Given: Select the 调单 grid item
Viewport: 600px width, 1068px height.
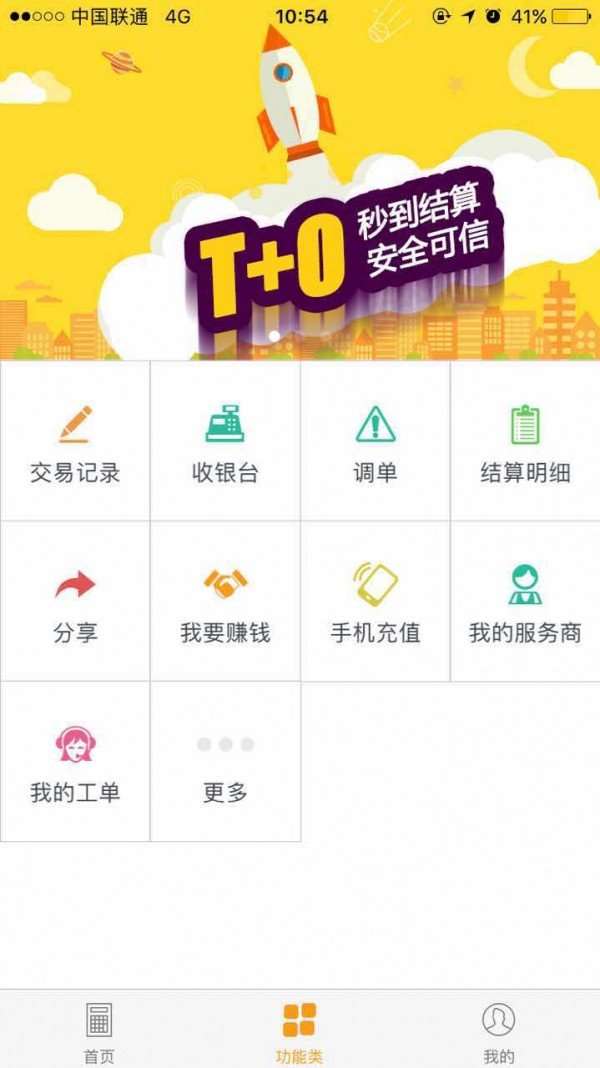Looking at the screenshot, I should [375, 442].
